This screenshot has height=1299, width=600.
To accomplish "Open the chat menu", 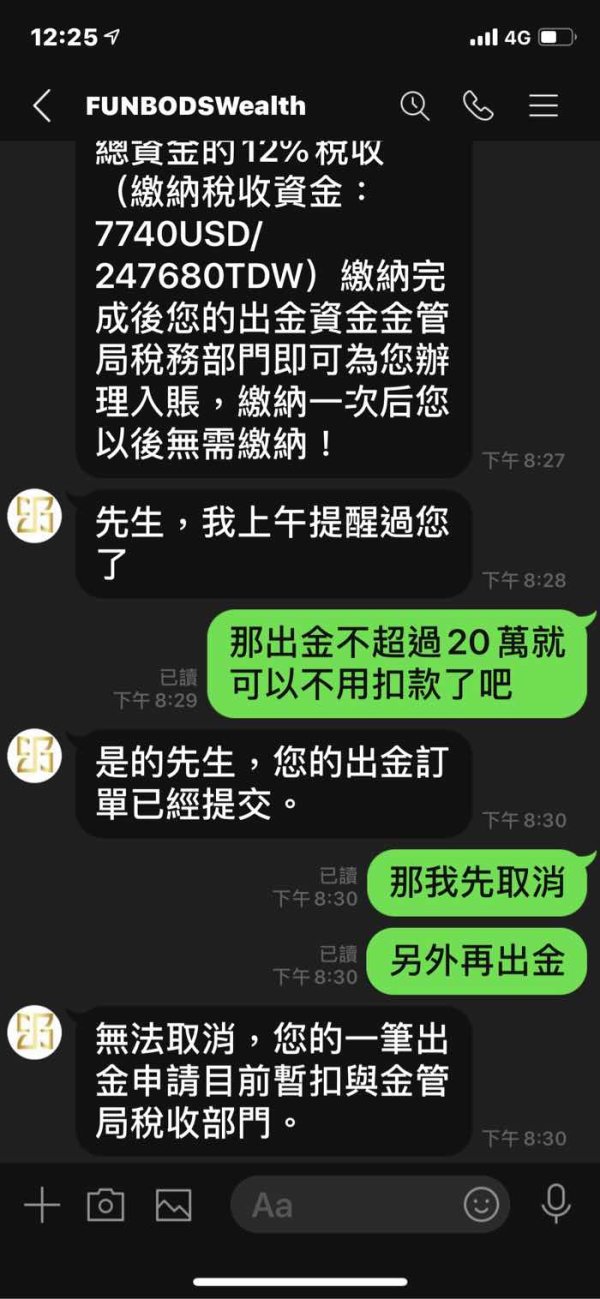I will pos(543,106).
